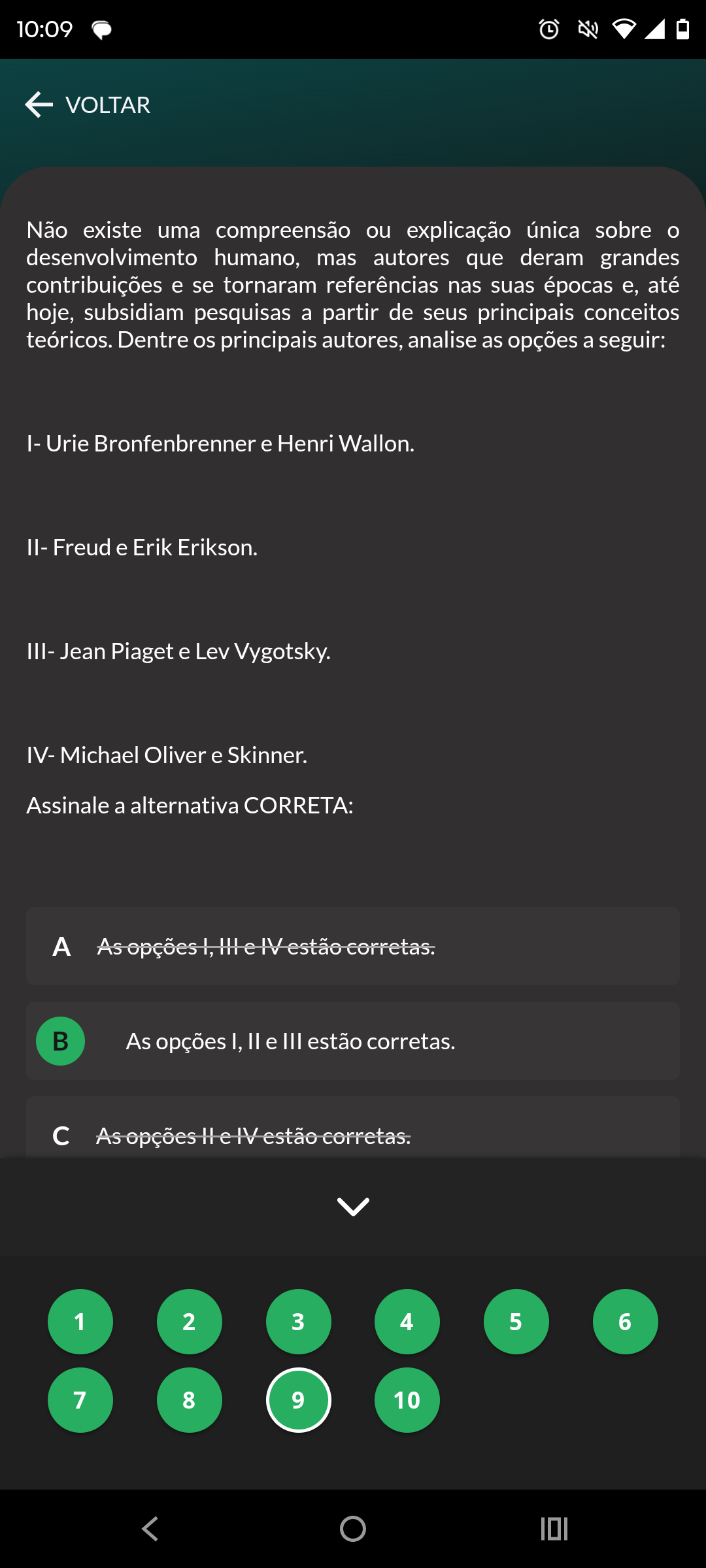
Task: Open question 3
Action: (298, 1322)
